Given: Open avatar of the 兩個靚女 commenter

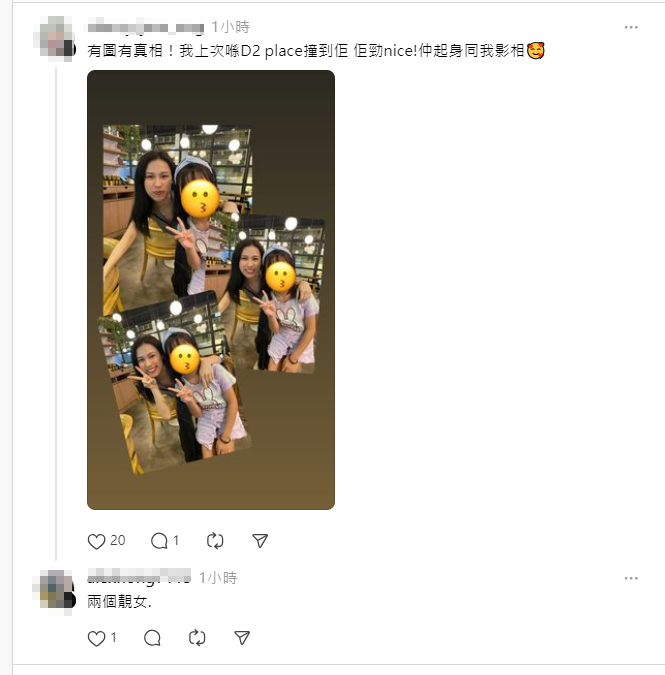Looking at the screenshot, I should click(55, 589).
